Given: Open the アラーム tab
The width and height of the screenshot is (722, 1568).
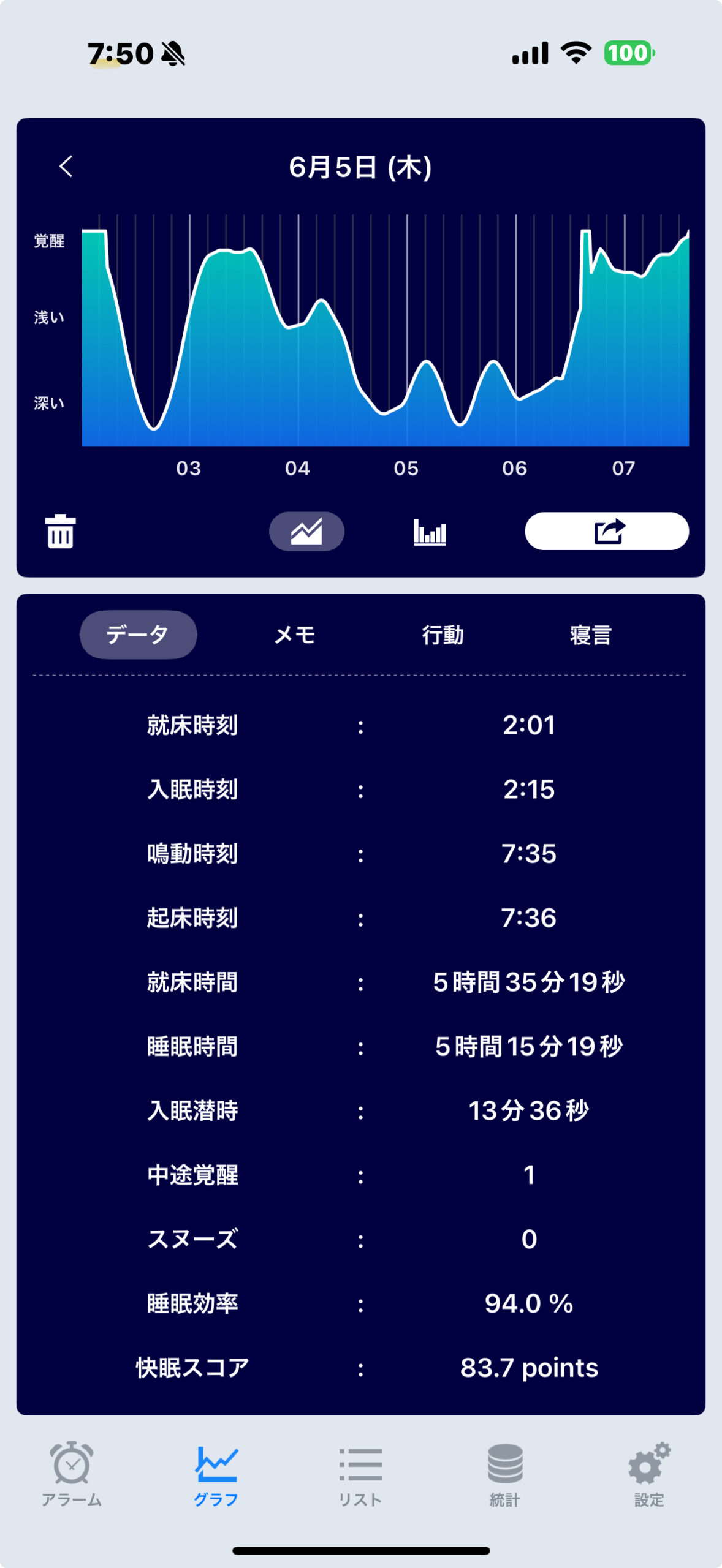Looking at the screenshot, I should [72, 1474].
